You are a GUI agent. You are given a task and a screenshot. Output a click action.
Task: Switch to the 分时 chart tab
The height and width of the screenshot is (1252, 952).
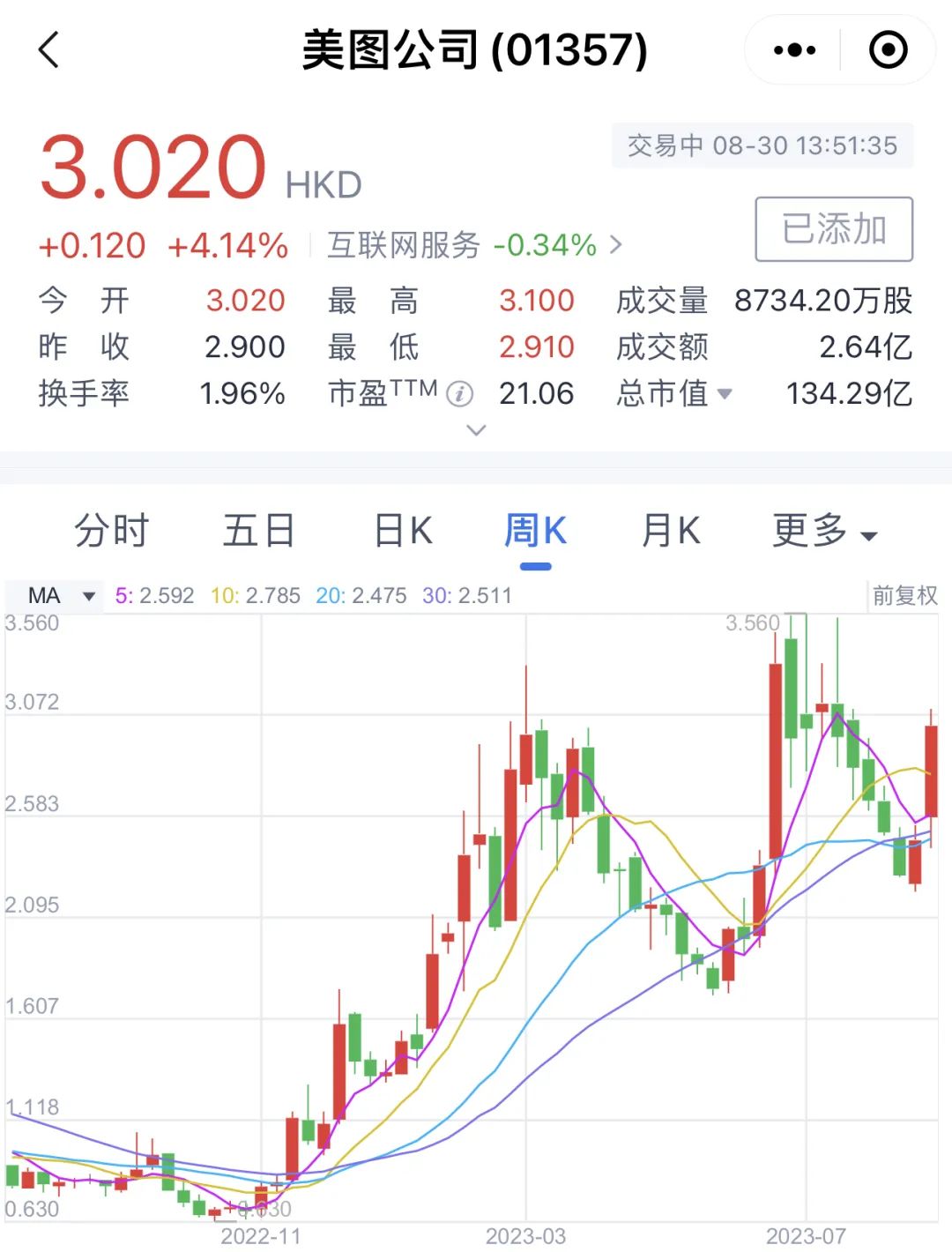[x=111, y=531]
